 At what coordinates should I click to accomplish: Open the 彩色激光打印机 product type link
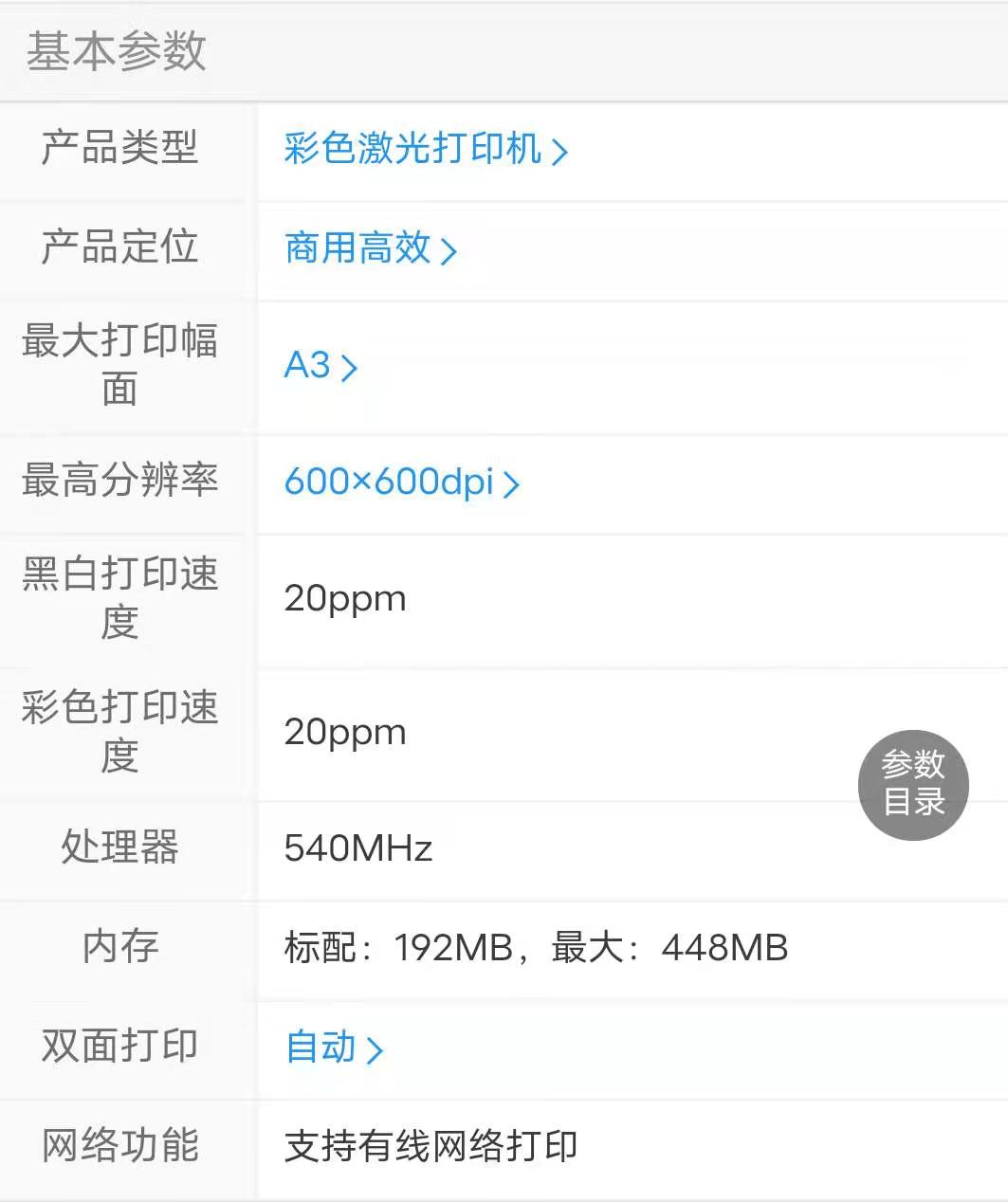[x=425, y=150]
